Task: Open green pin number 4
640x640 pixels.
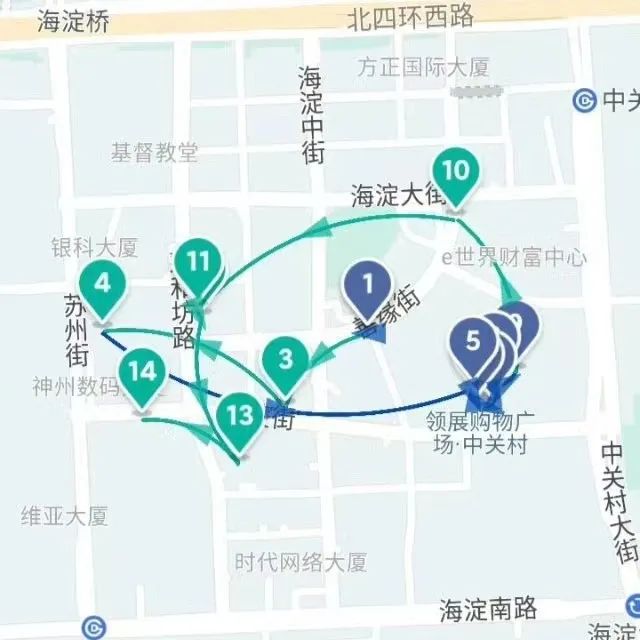Action: click(x=102, y=284)
